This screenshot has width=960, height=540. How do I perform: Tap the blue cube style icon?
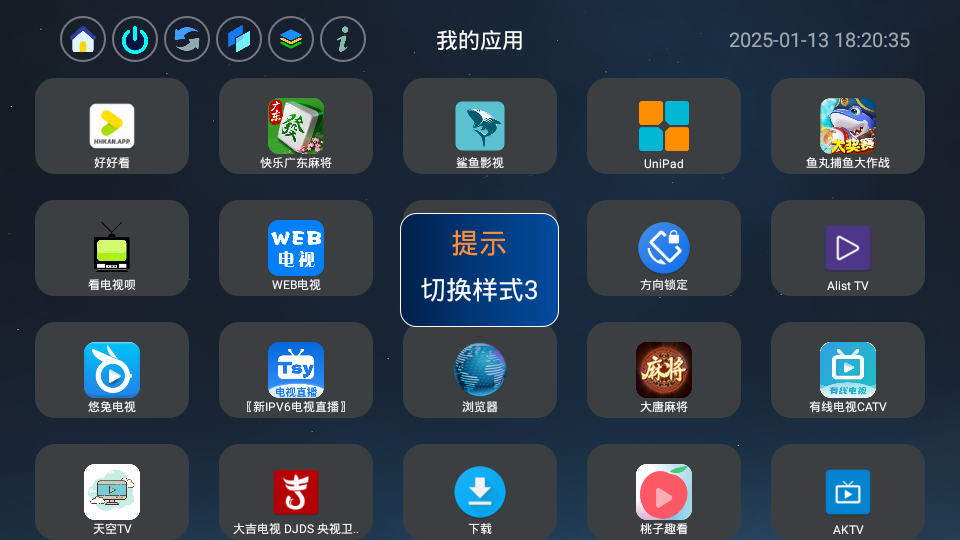pyautogui.click(x=239, y=40)
